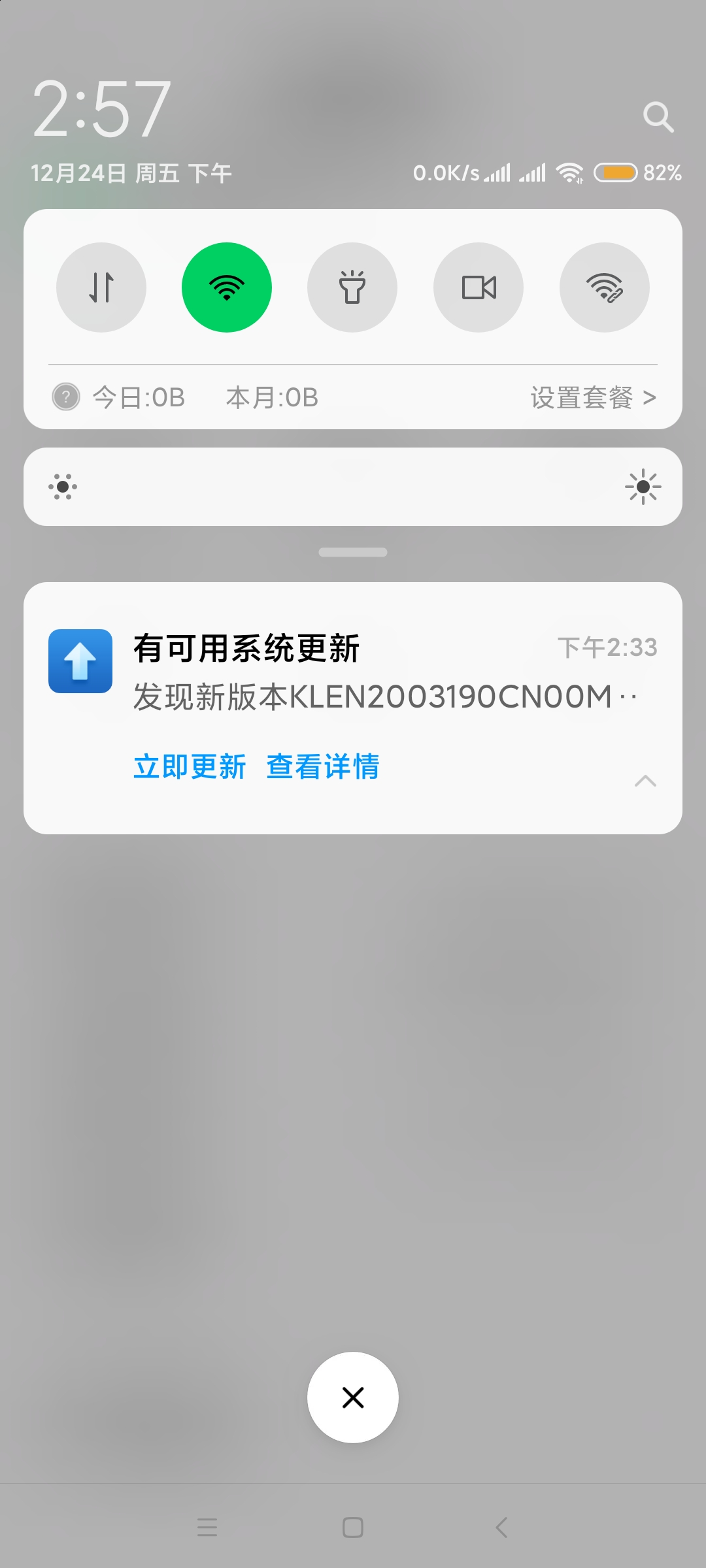Clear all notifications with the X button
Image resolution: width=706 pixels, height=1568 pixels.
pos(353,1397)
